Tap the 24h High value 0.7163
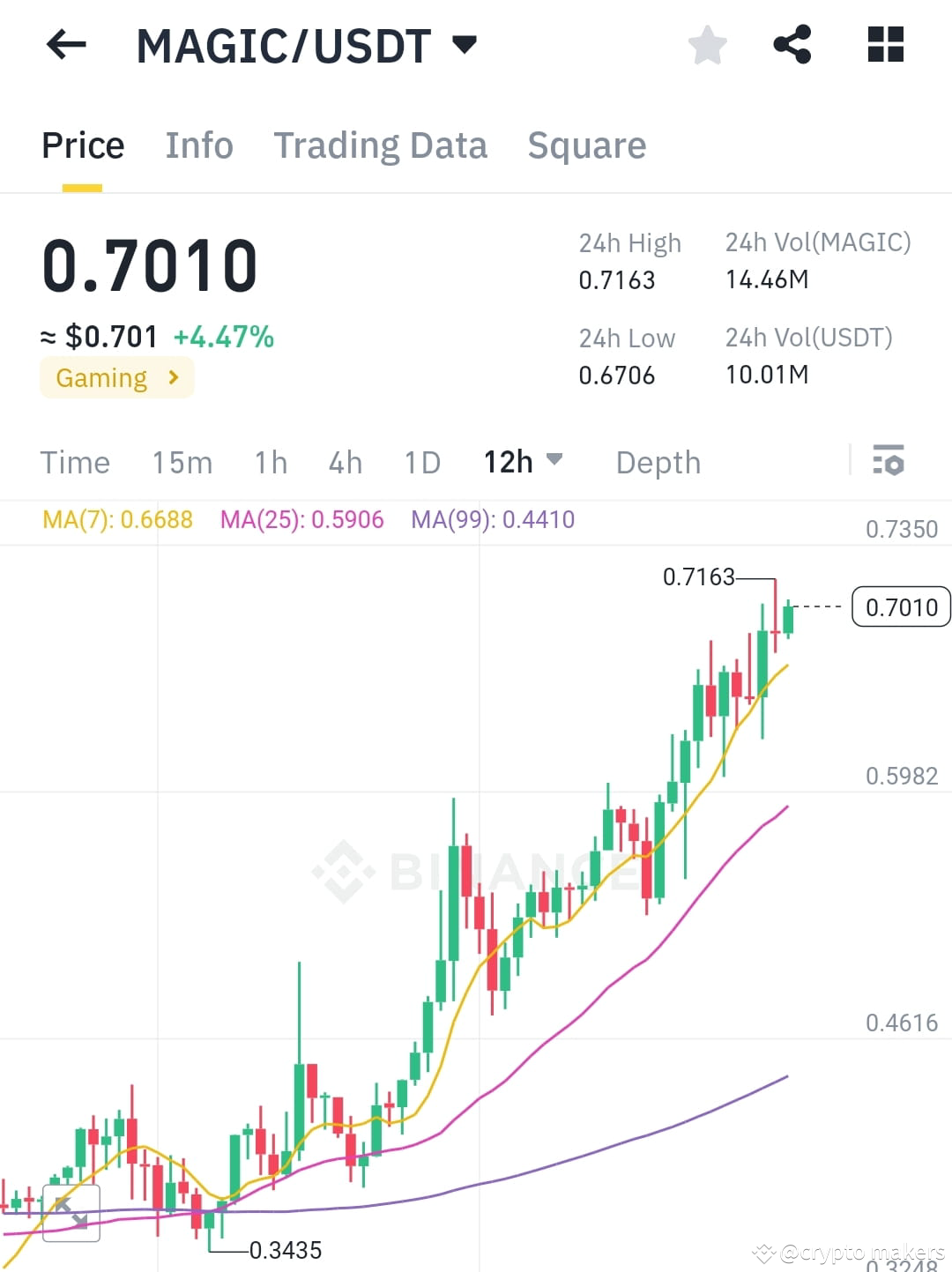 [x=617, y=280]
